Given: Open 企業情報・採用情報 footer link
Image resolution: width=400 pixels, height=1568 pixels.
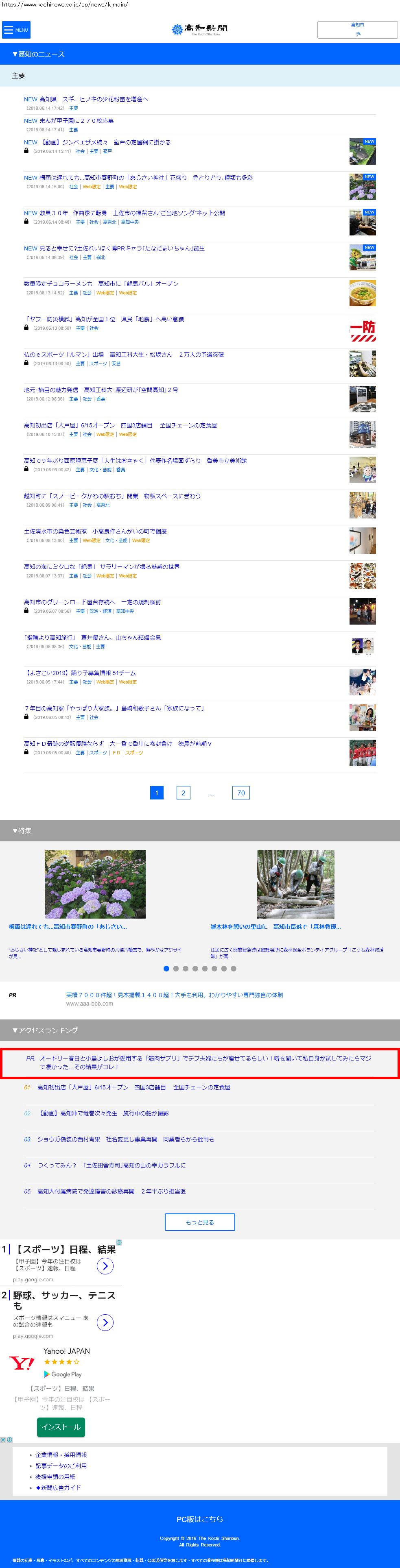Looking at the screenshot, I should (61, 1455).
